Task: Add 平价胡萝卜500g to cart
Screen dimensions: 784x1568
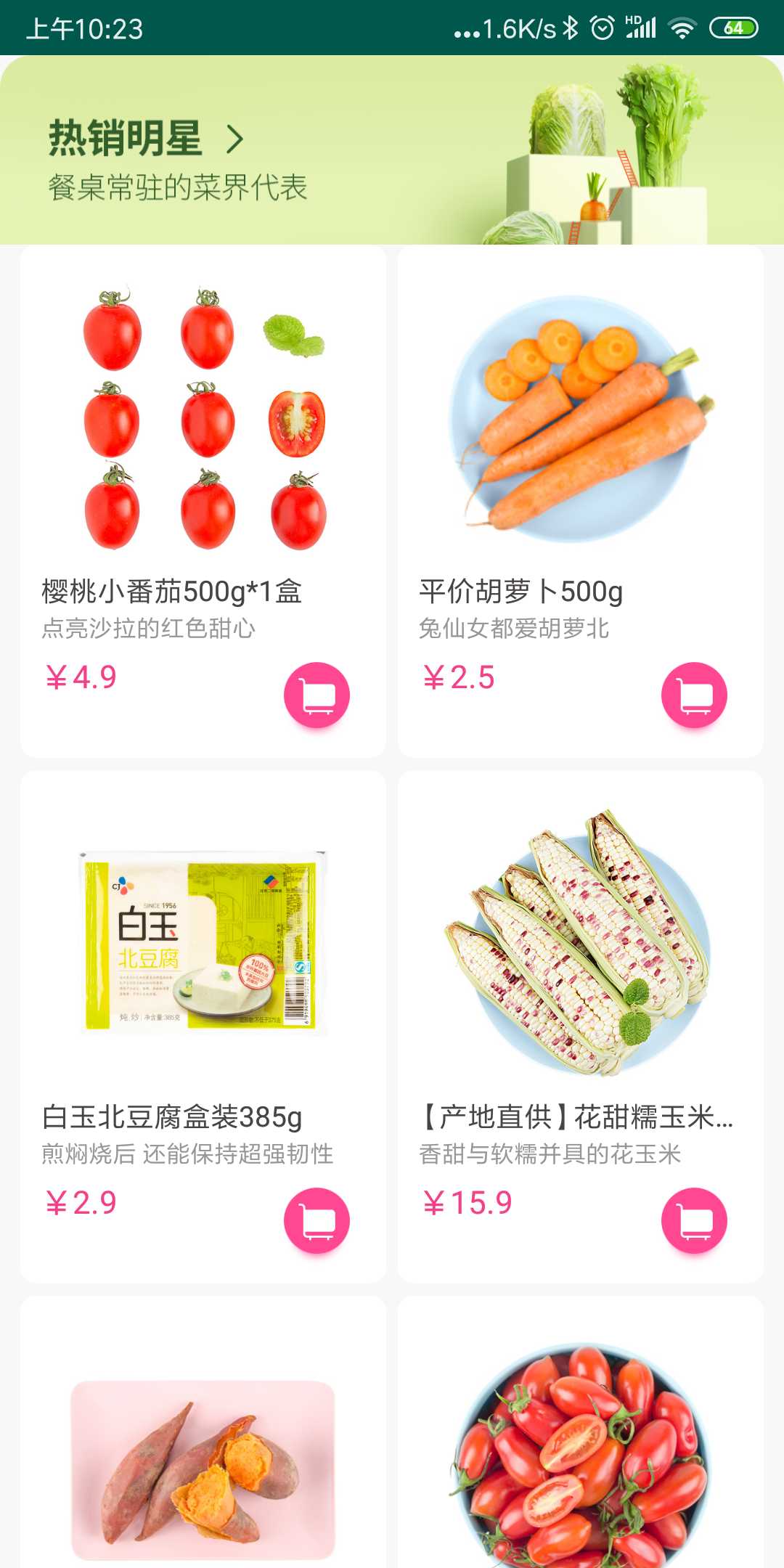Action: point(695,694)
